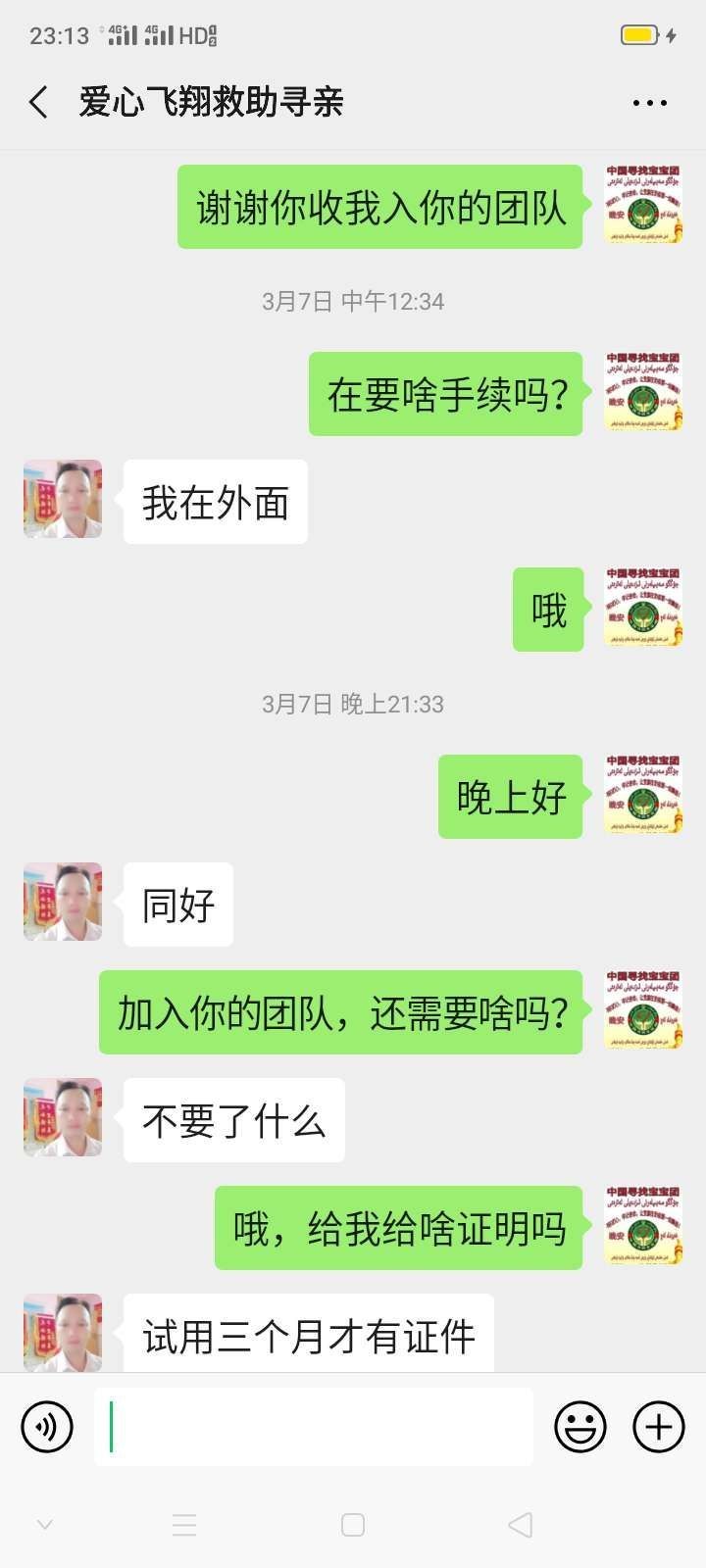Focus the message text field
The width and height of the screenshot is (706, 1568).
(314, 1426)
